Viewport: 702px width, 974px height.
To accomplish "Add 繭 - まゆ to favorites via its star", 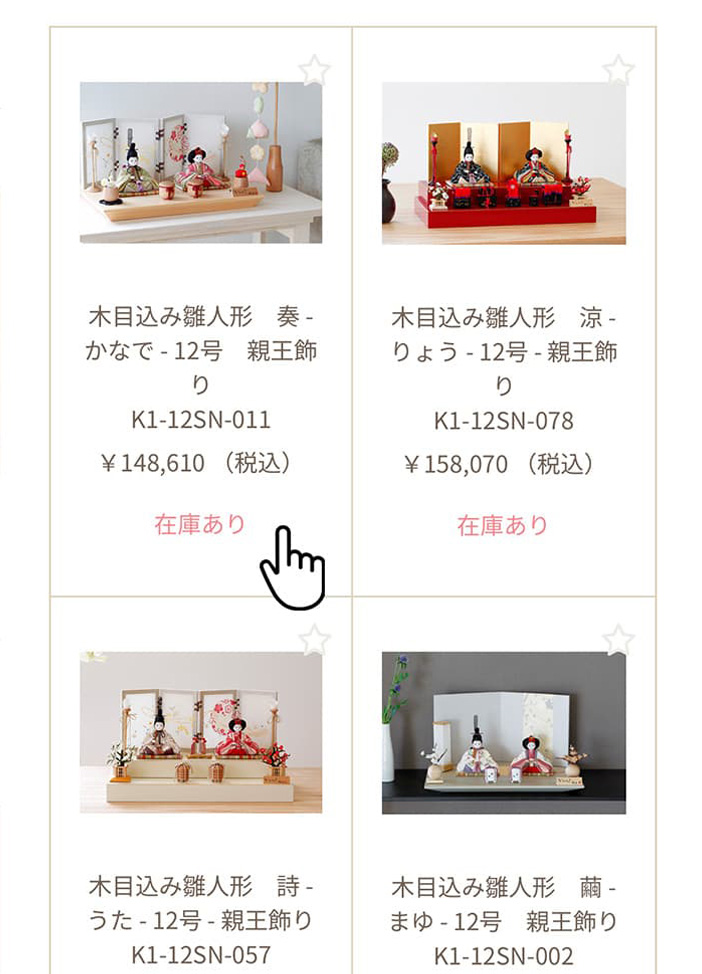I will coord(618,640).
